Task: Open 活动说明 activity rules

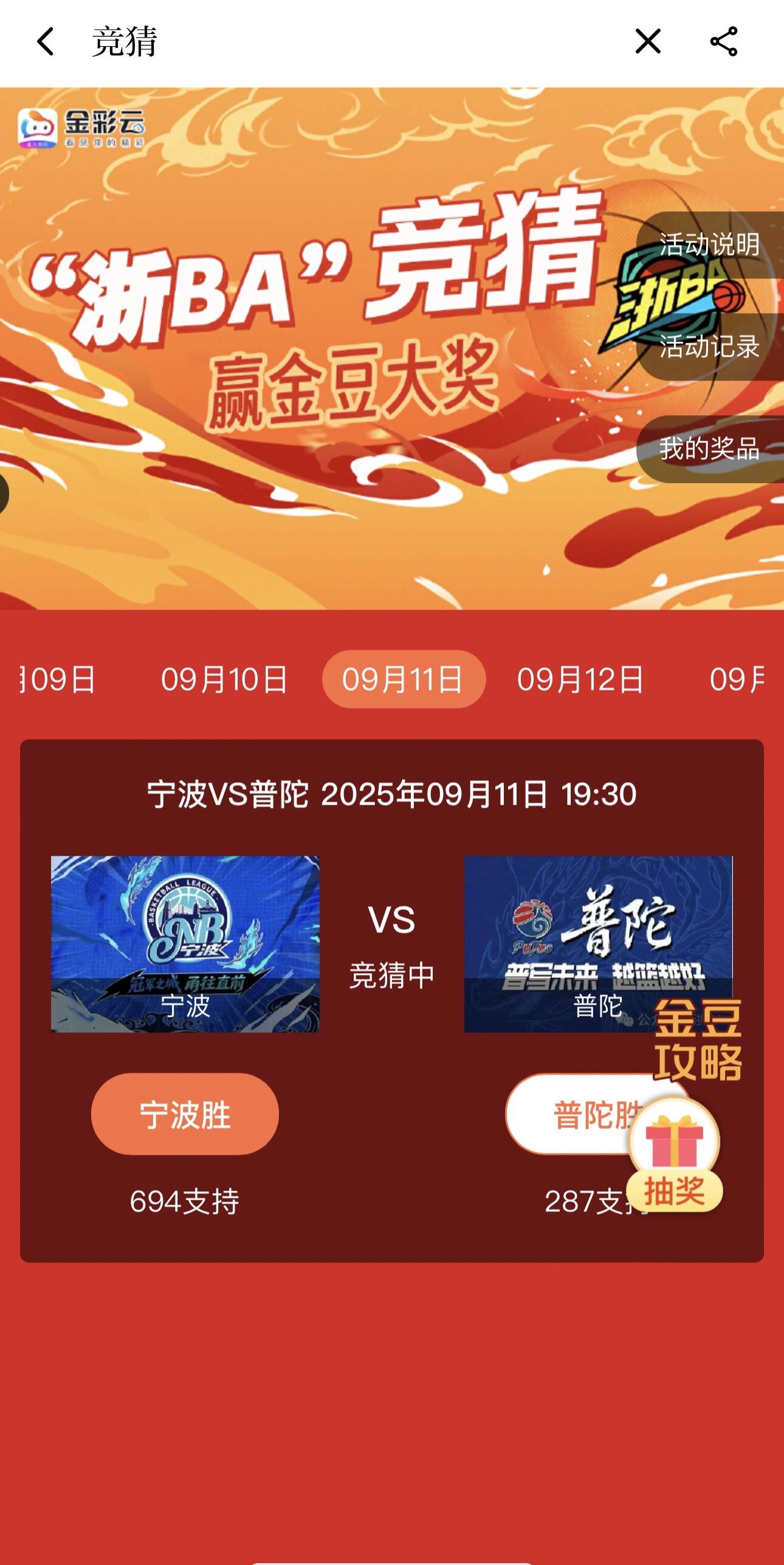Action: (x=709, y=245)
